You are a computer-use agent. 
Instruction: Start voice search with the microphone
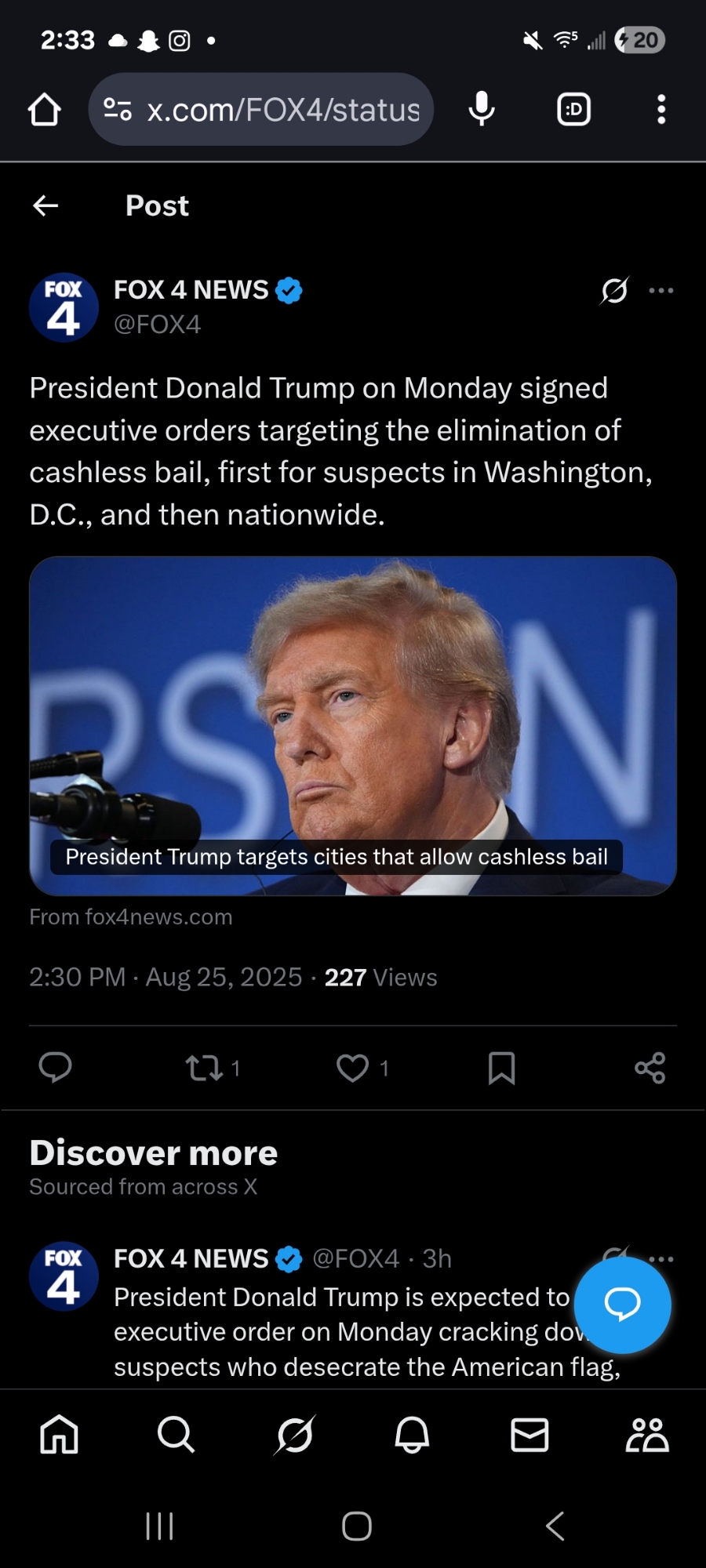click(482, 110)
